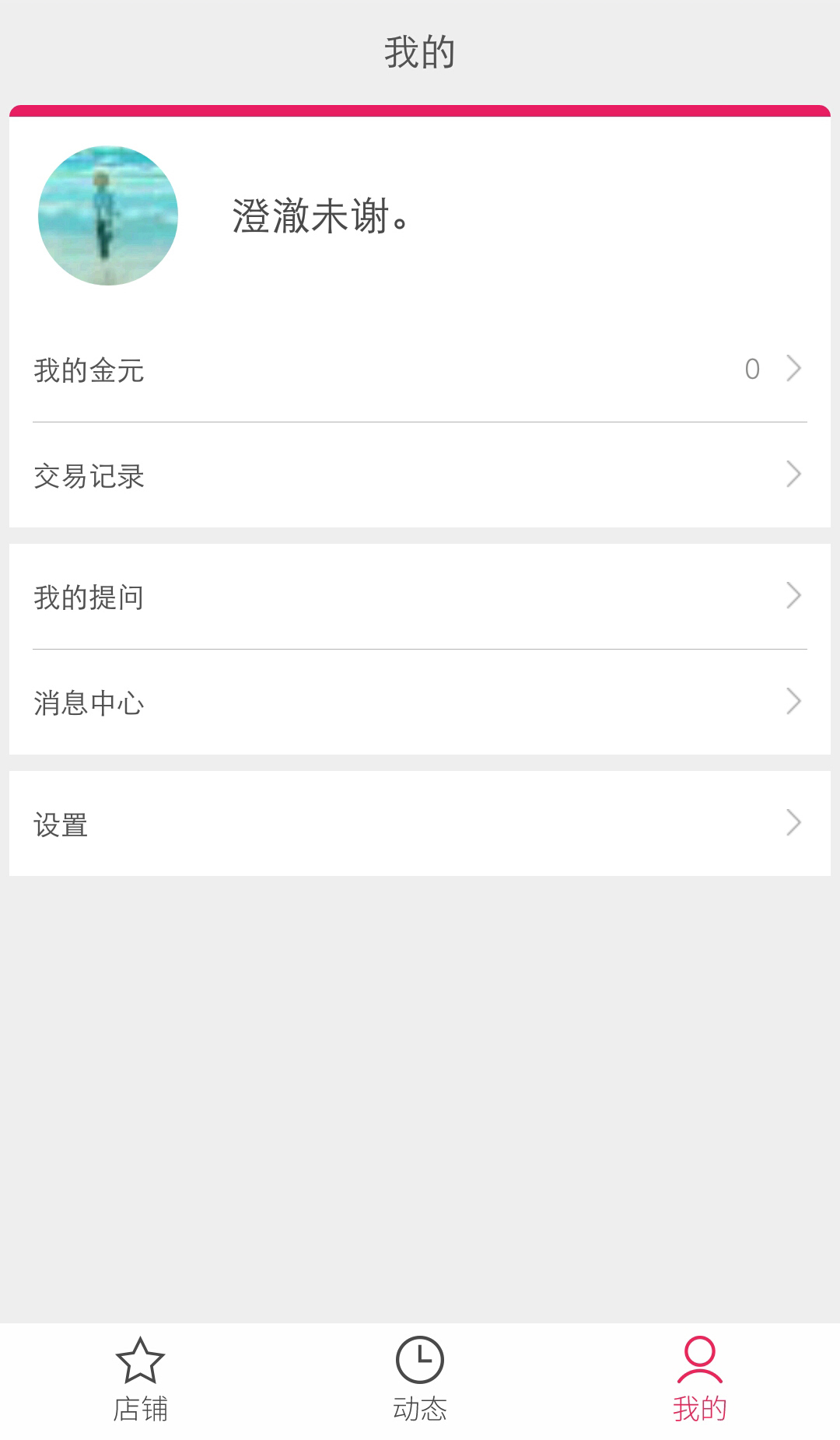This screenshot has height=1440, width=840.
Task: Open 设置 settings
Action: [x=420, y=824]
